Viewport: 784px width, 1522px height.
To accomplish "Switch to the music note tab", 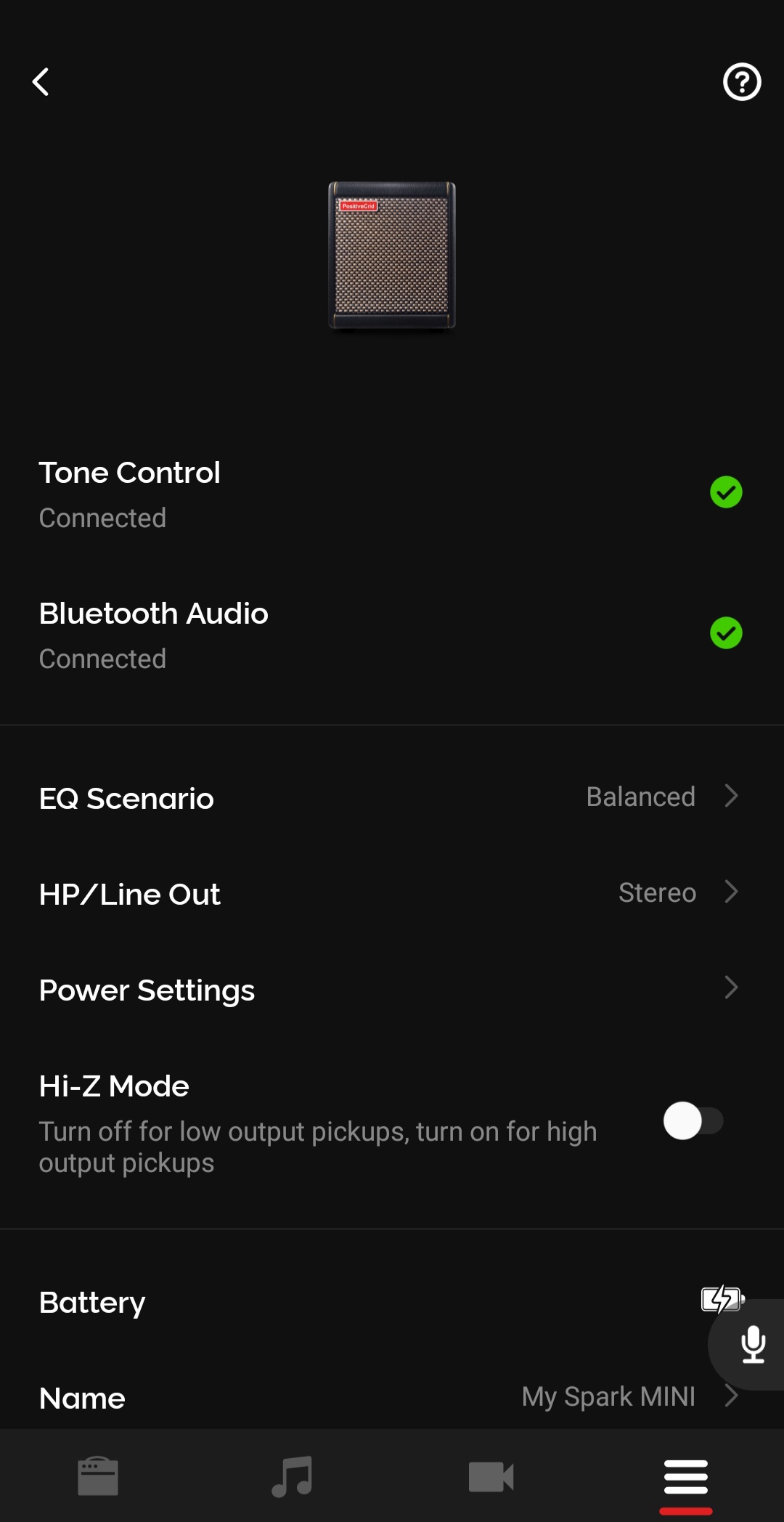I will [x=293, y=1476].
